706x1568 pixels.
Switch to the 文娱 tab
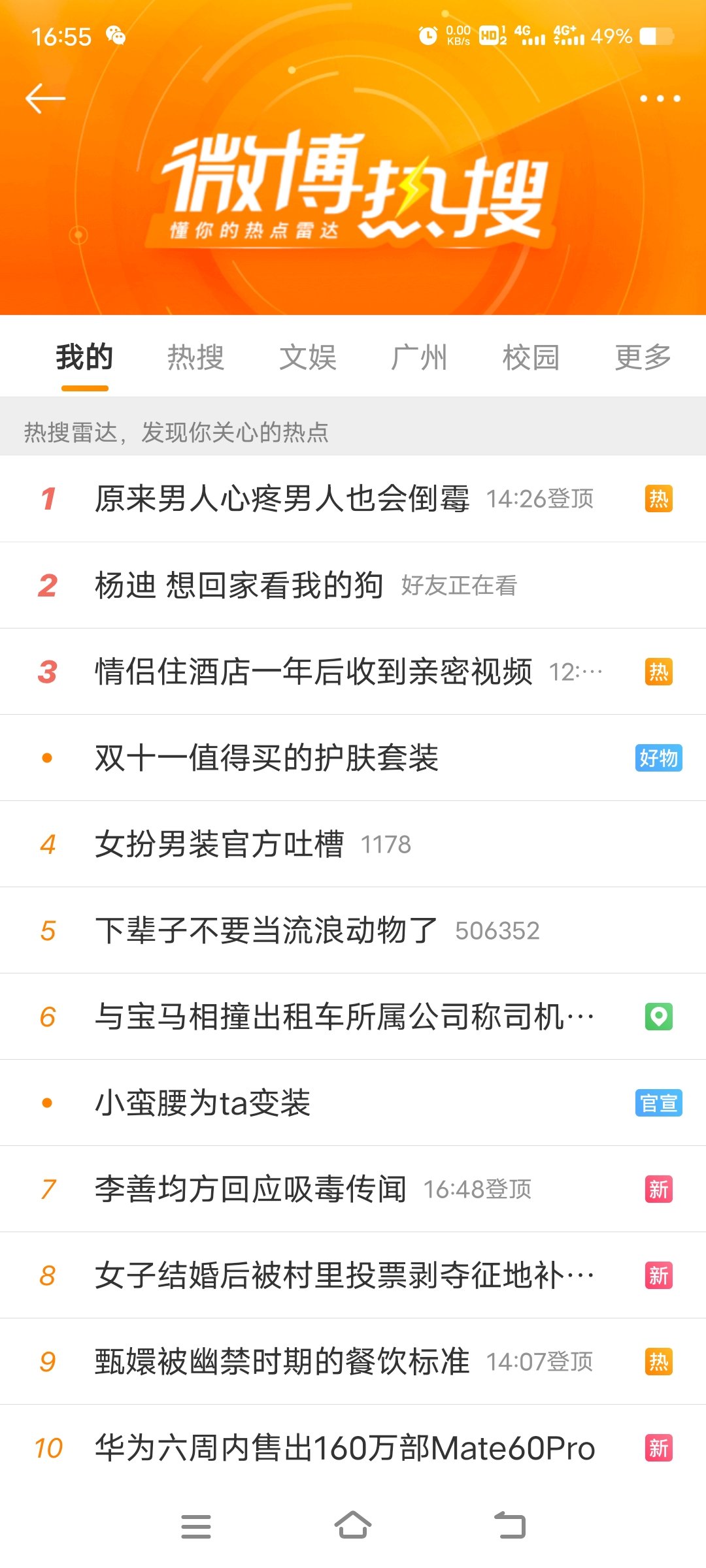click(308, 357)
